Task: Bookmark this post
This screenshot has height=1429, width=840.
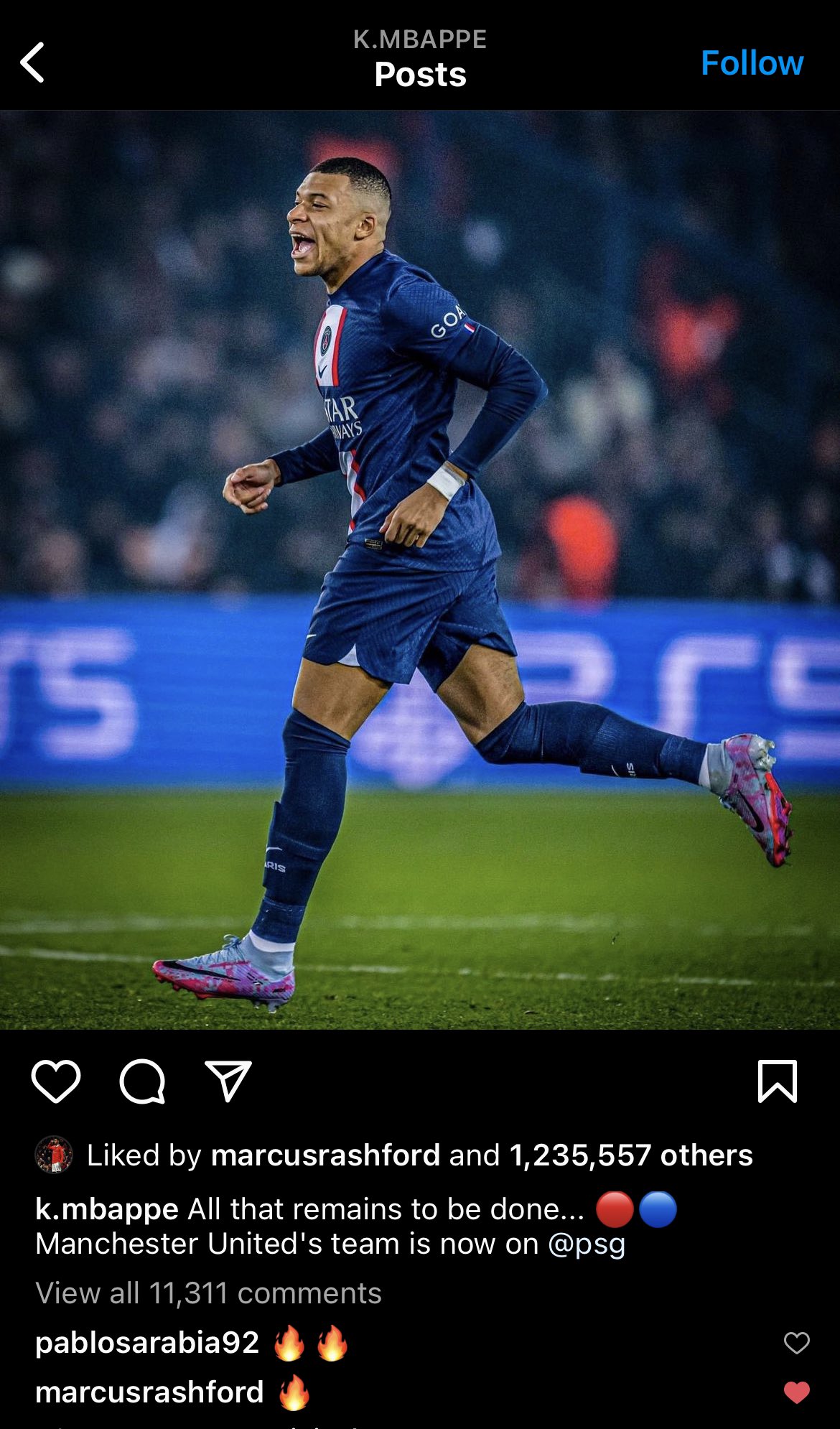Action: coord(778,1081)
